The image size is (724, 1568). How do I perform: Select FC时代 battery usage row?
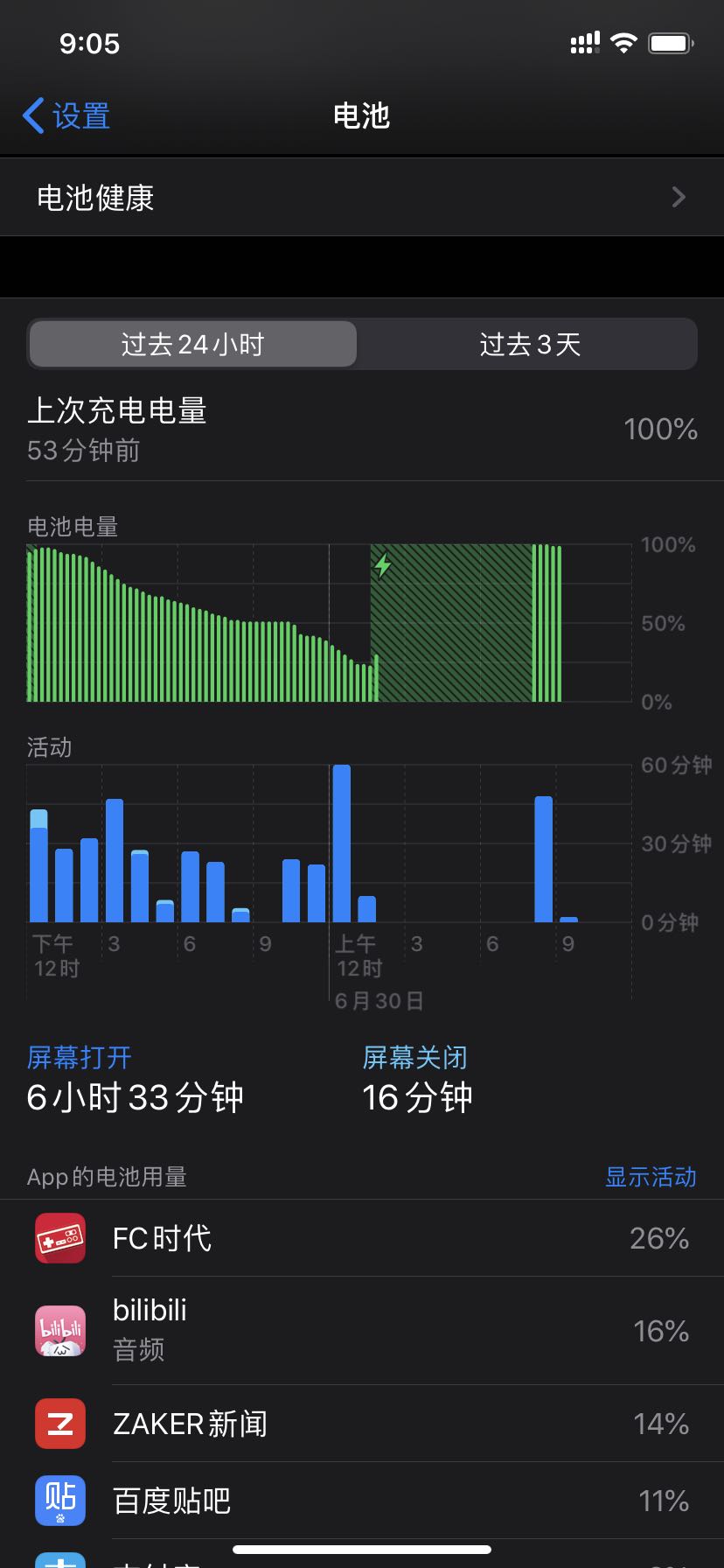(362, 1238)
